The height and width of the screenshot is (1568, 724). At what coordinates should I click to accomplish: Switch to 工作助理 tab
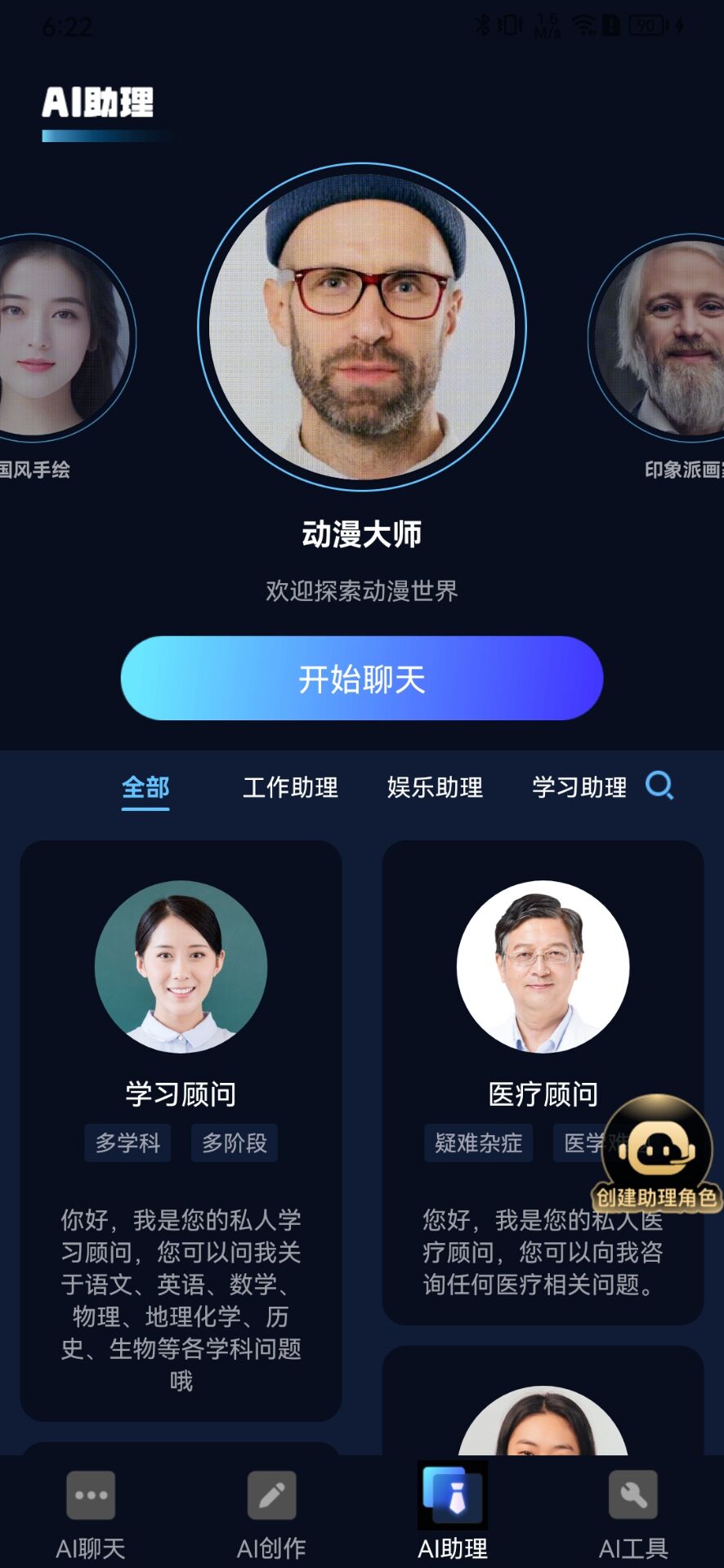pos(290,787)
